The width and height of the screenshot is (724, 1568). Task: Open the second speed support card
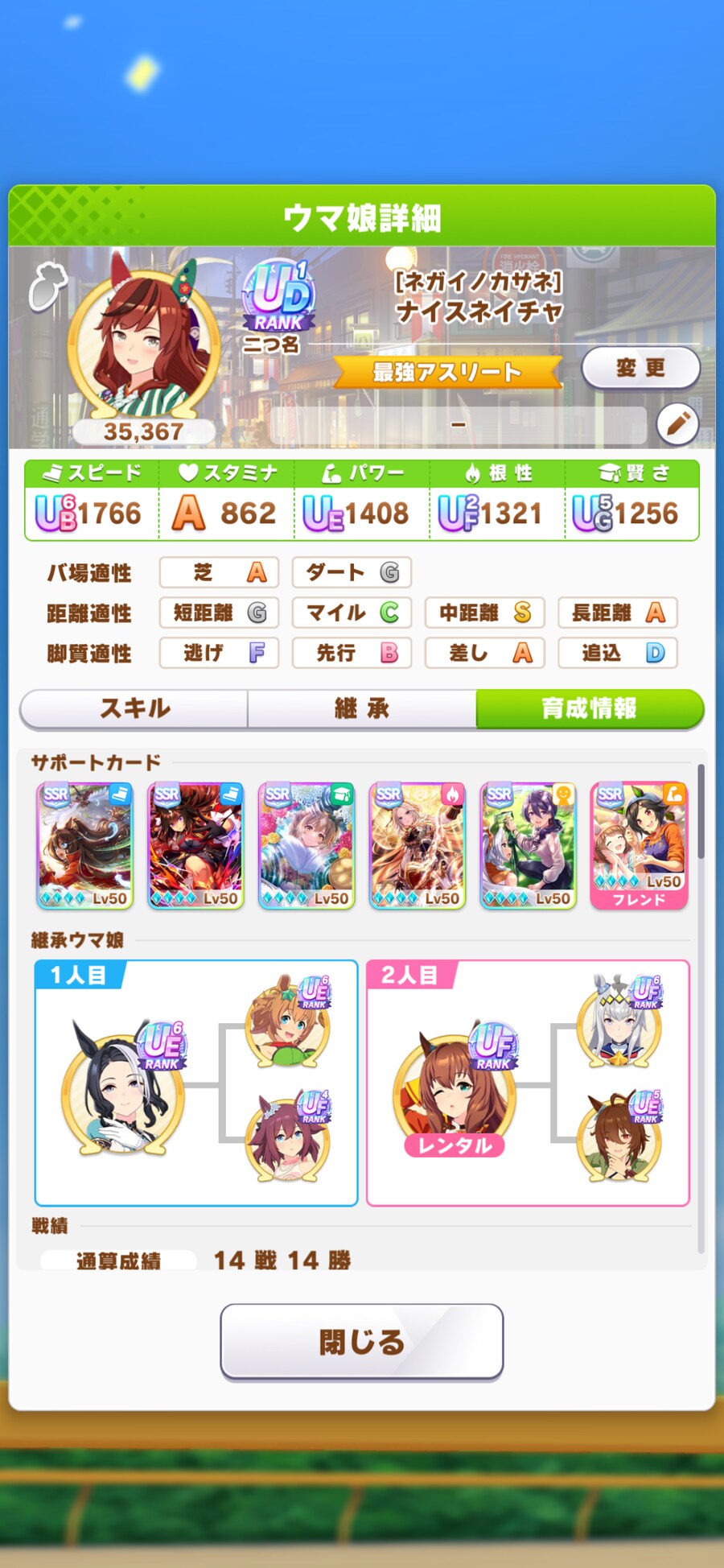[x=195, y=845]
